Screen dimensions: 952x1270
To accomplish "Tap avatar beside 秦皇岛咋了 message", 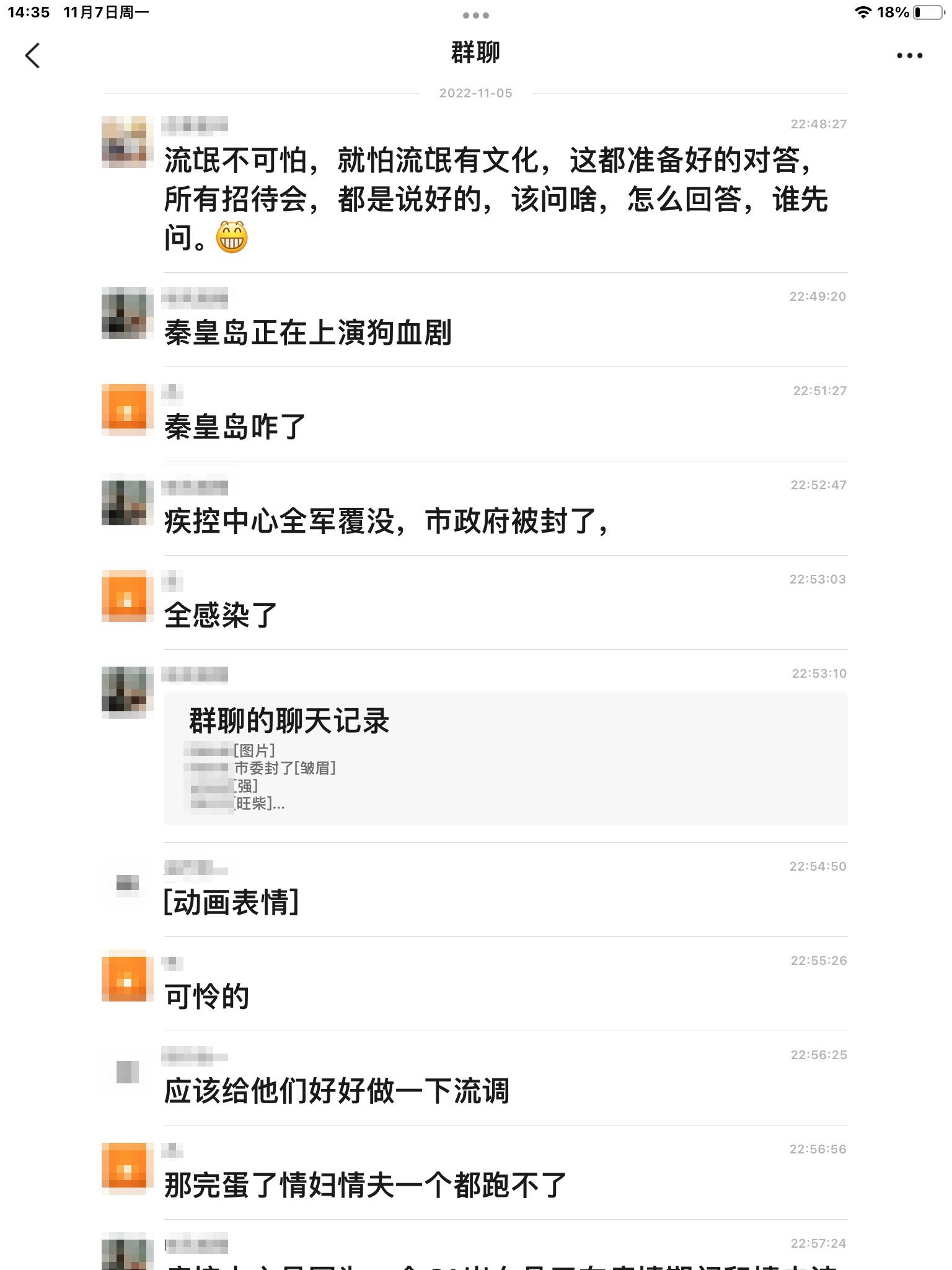I will [x=127, y=409].
